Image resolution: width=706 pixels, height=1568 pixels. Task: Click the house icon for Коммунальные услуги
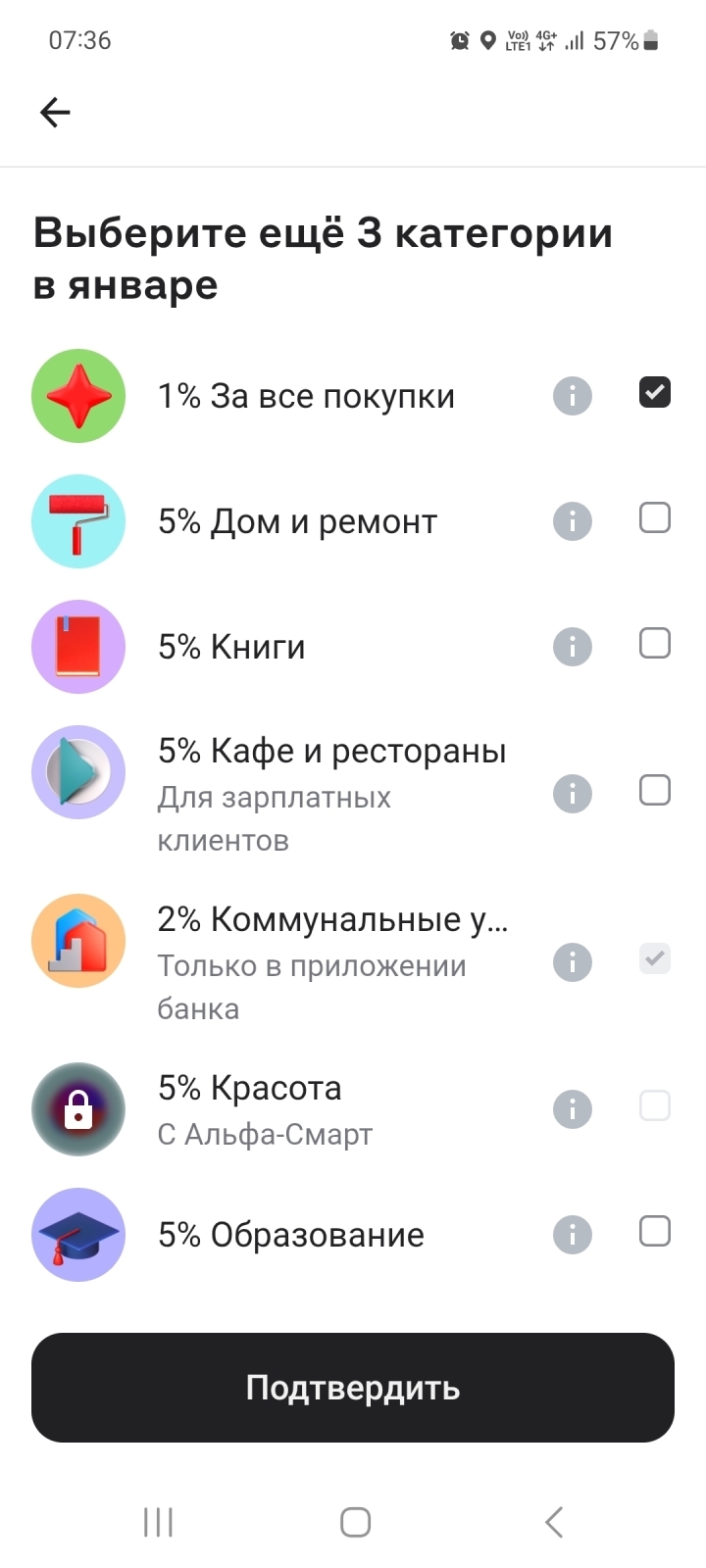point(78,940)
